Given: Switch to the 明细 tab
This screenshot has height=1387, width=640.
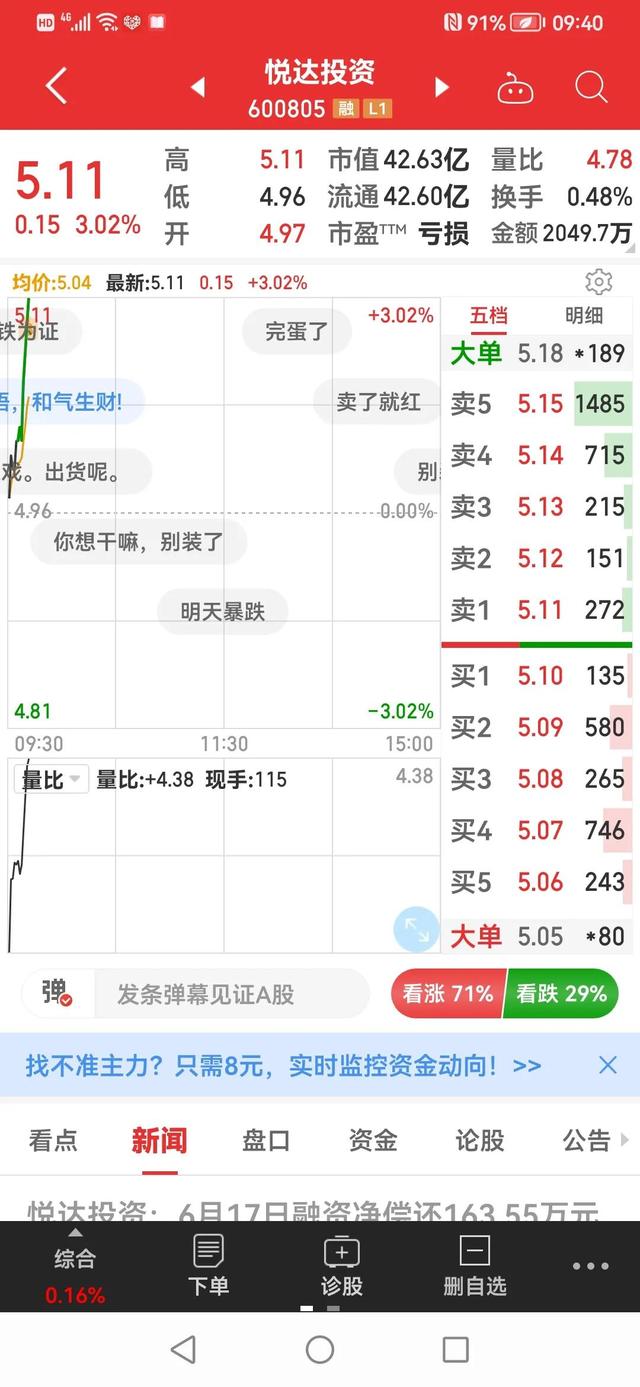Looking at the screenshot, I should (x=584, y=316).
